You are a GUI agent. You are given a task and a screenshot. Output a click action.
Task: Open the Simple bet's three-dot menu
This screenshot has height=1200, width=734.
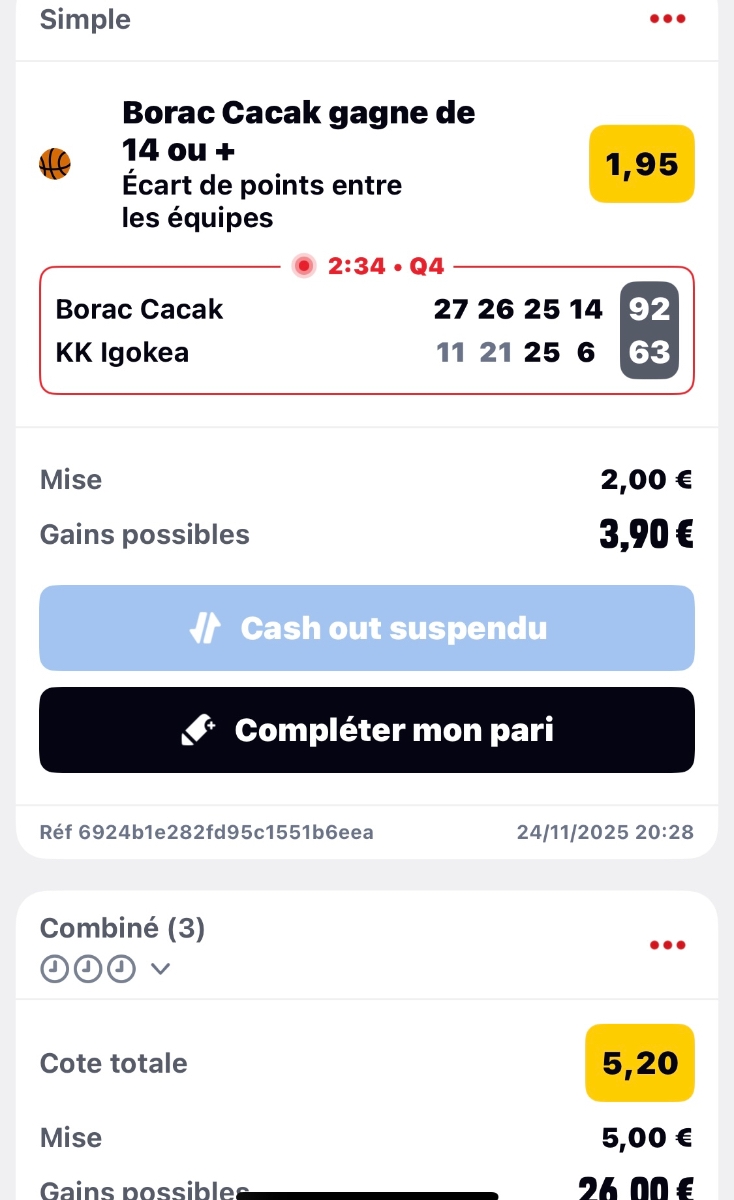[x=667, y=19]
